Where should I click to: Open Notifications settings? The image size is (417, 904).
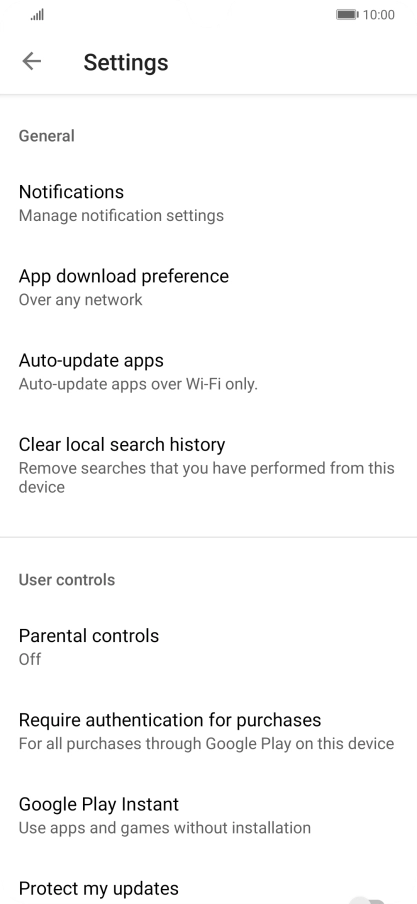point(208,203)
